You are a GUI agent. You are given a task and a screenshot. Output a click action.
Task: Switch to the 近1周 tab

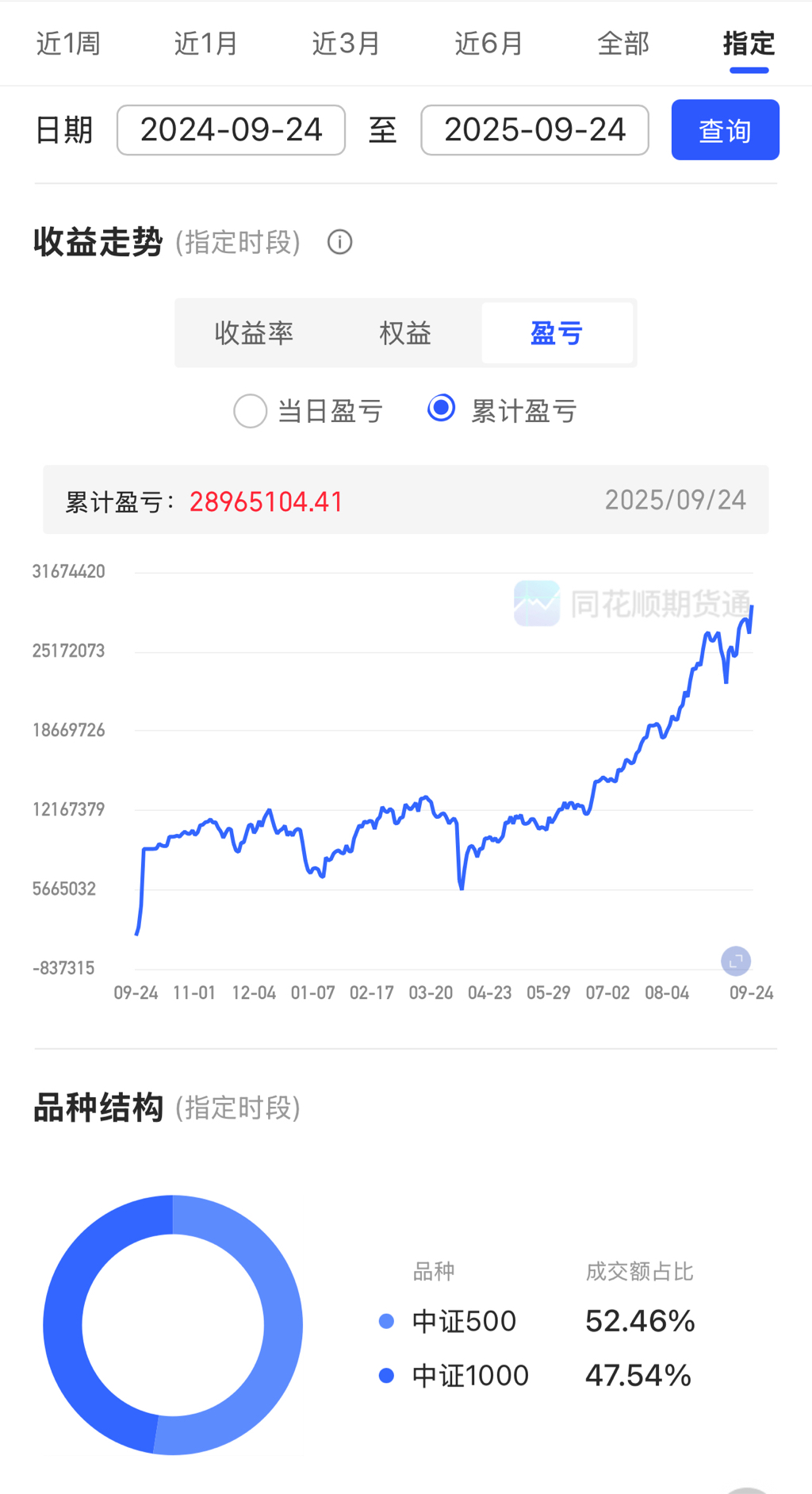coord(68,44)
